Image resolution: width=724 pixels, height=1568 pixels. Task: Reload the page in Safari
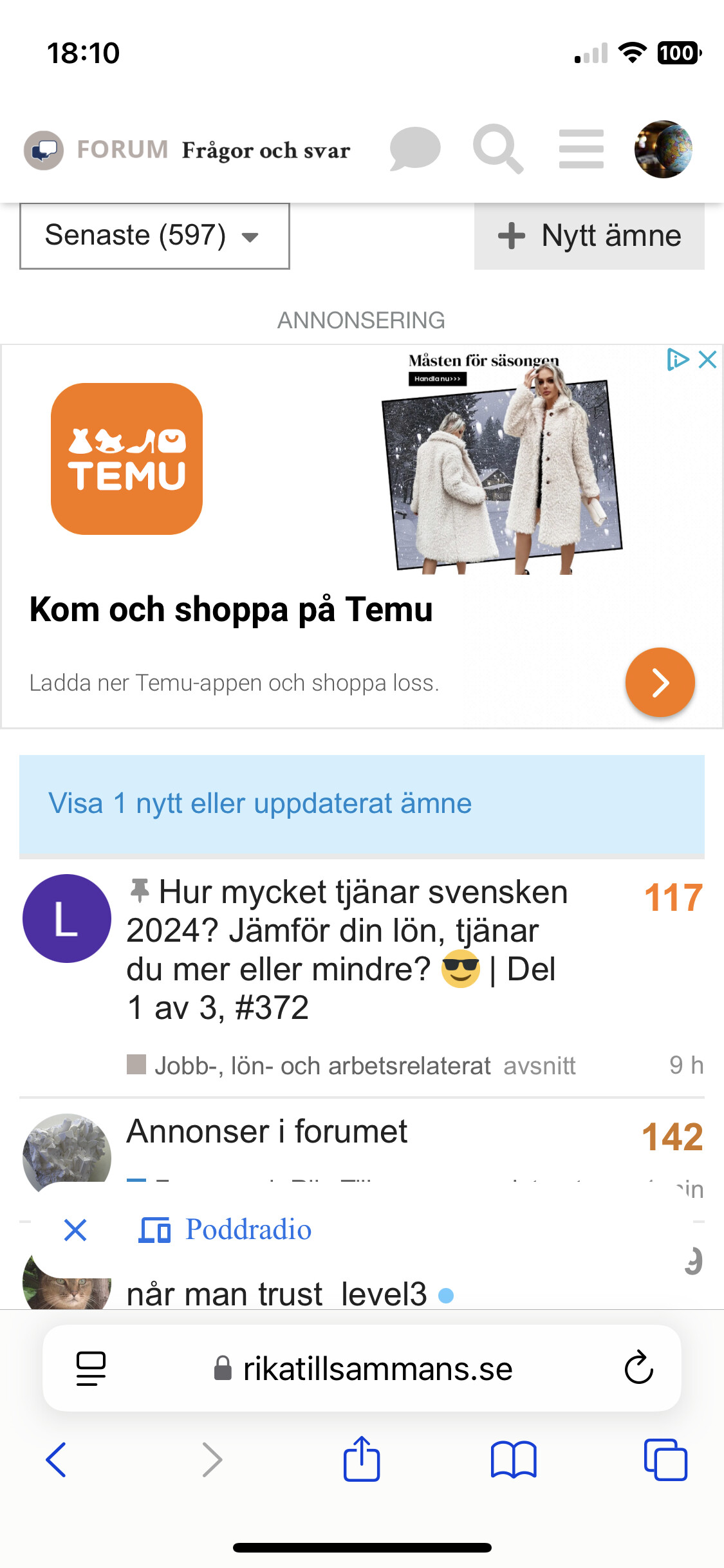[638, 1368]
